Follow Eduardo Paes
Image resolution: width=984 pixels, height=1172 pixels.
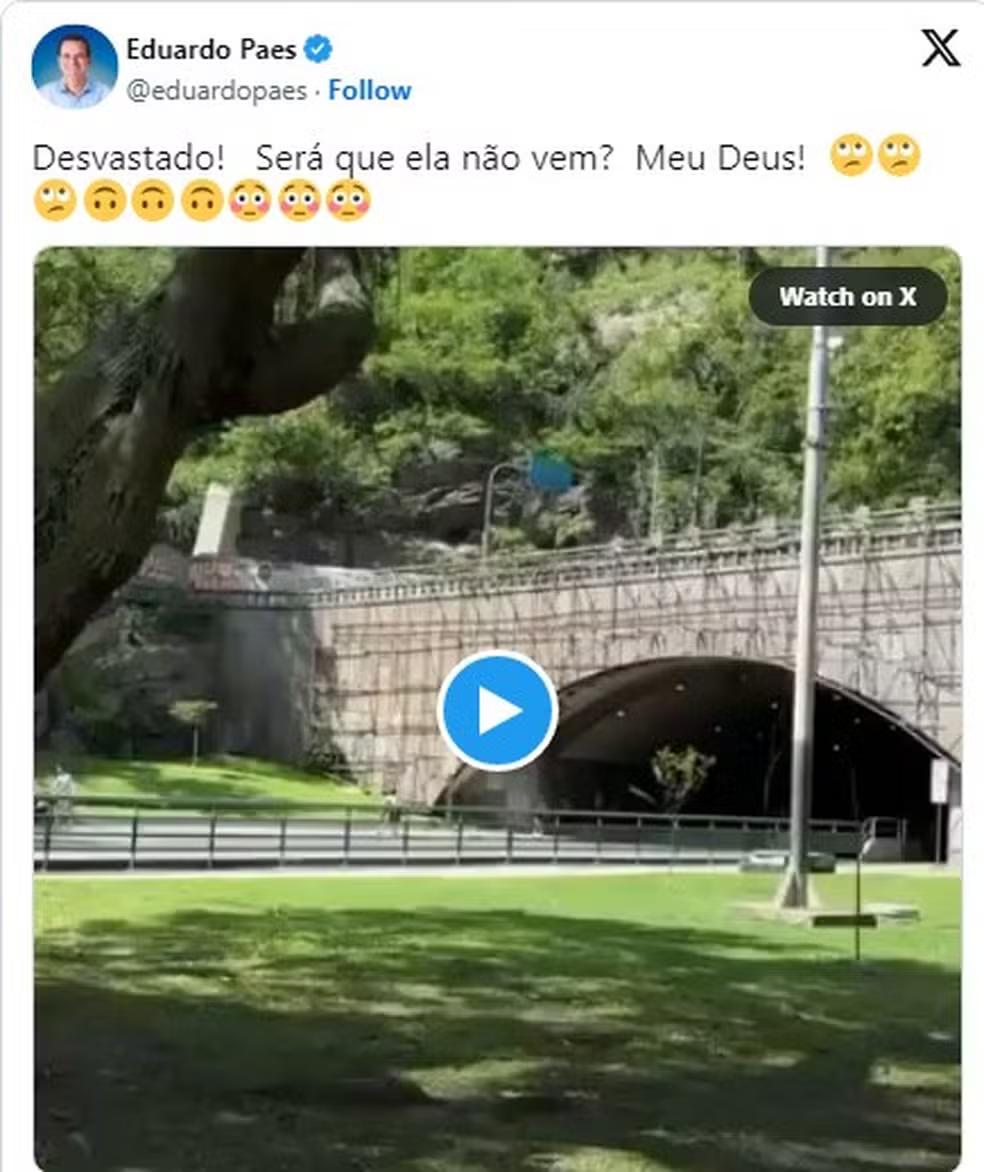click(369, 90)
